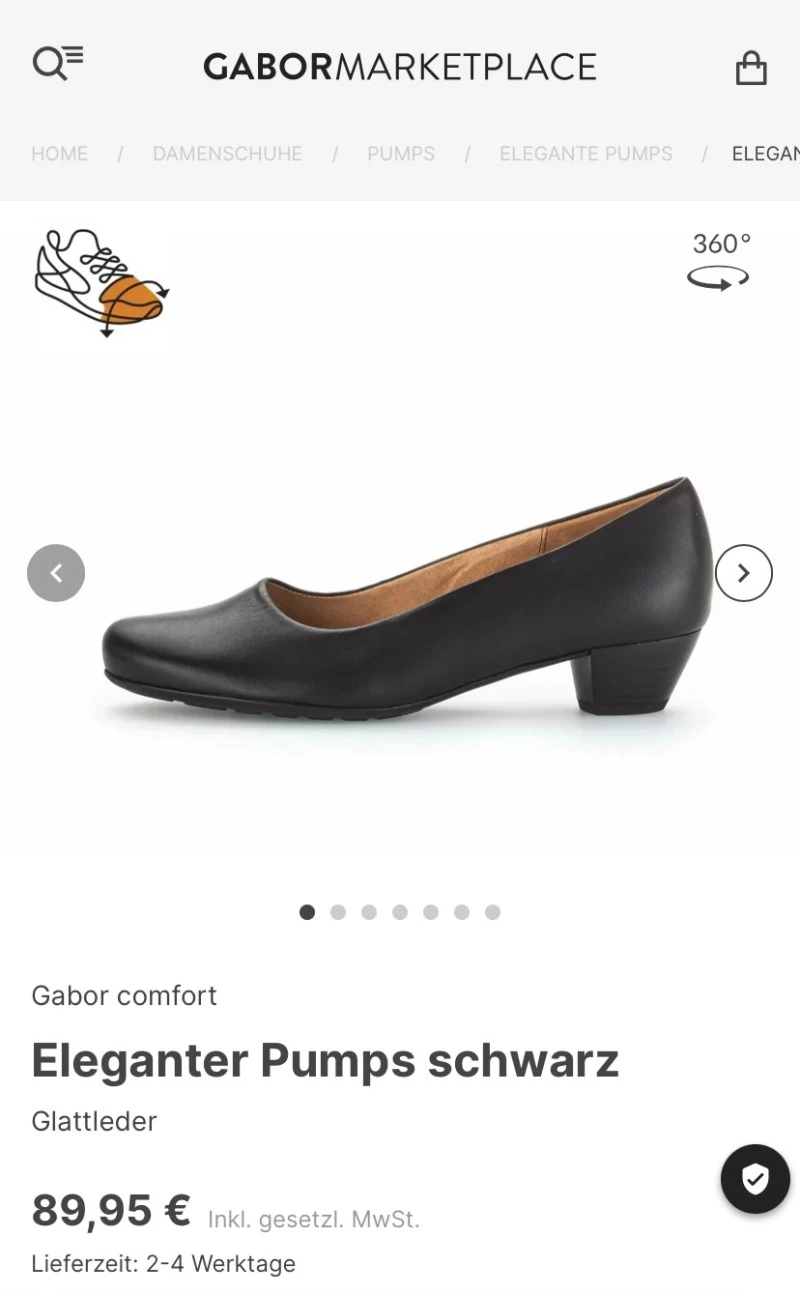The image size is (800, 1294).
Task: Open the 360° product view
Action: [720, 260]
